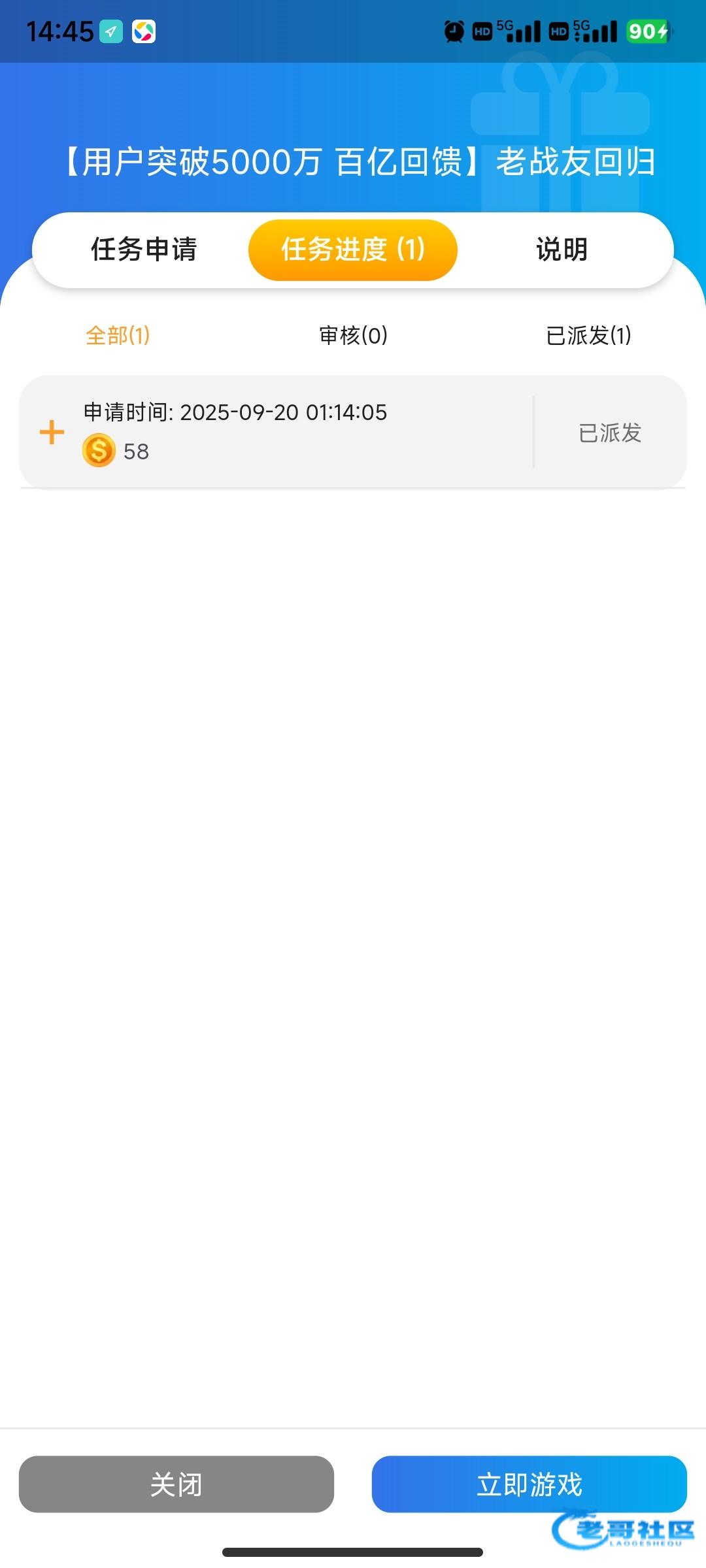Select the 任务进度 (1) tab
706x1568 pixels.
pyautogui.click(x=352, y=250)
